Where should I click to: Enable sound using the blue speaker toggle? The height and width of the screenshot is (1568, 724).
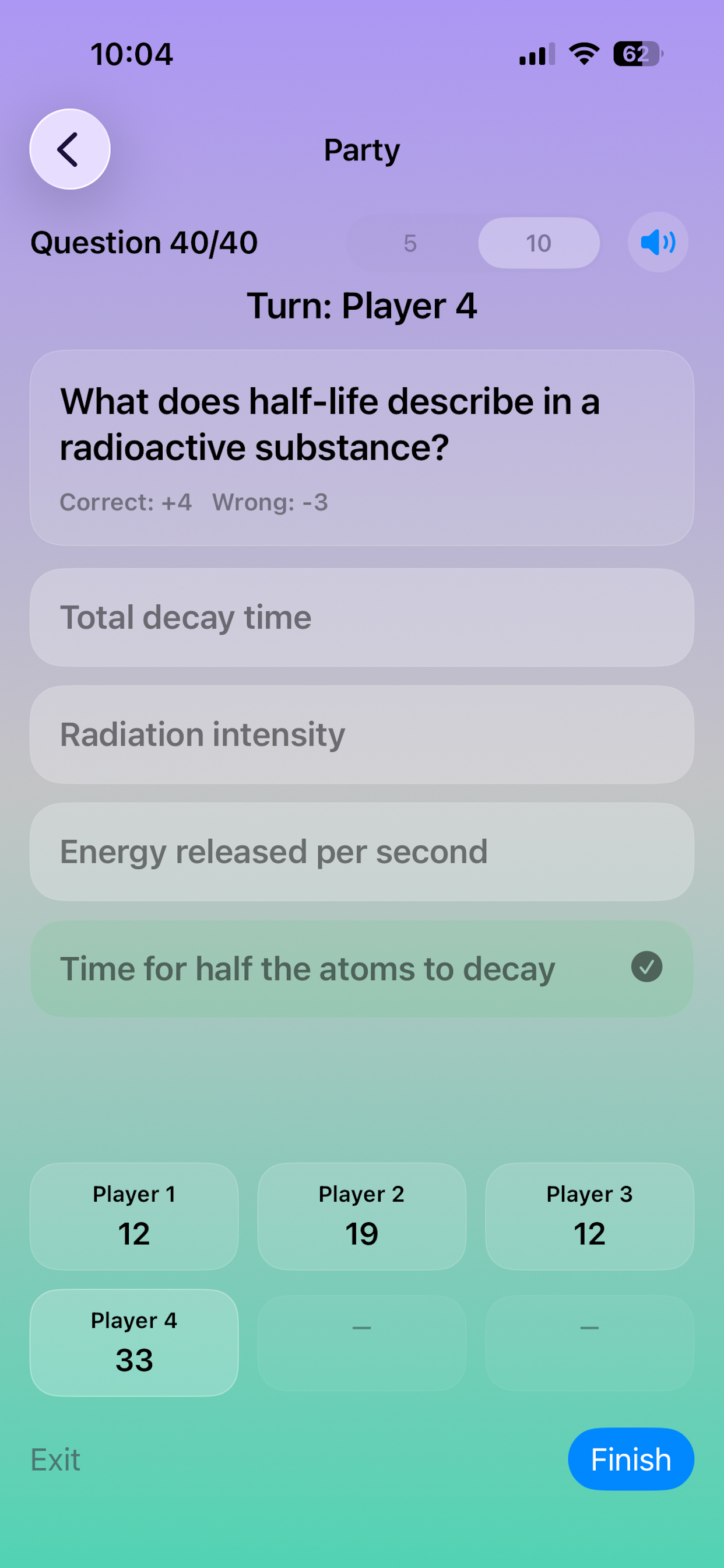tap(657, 242)
